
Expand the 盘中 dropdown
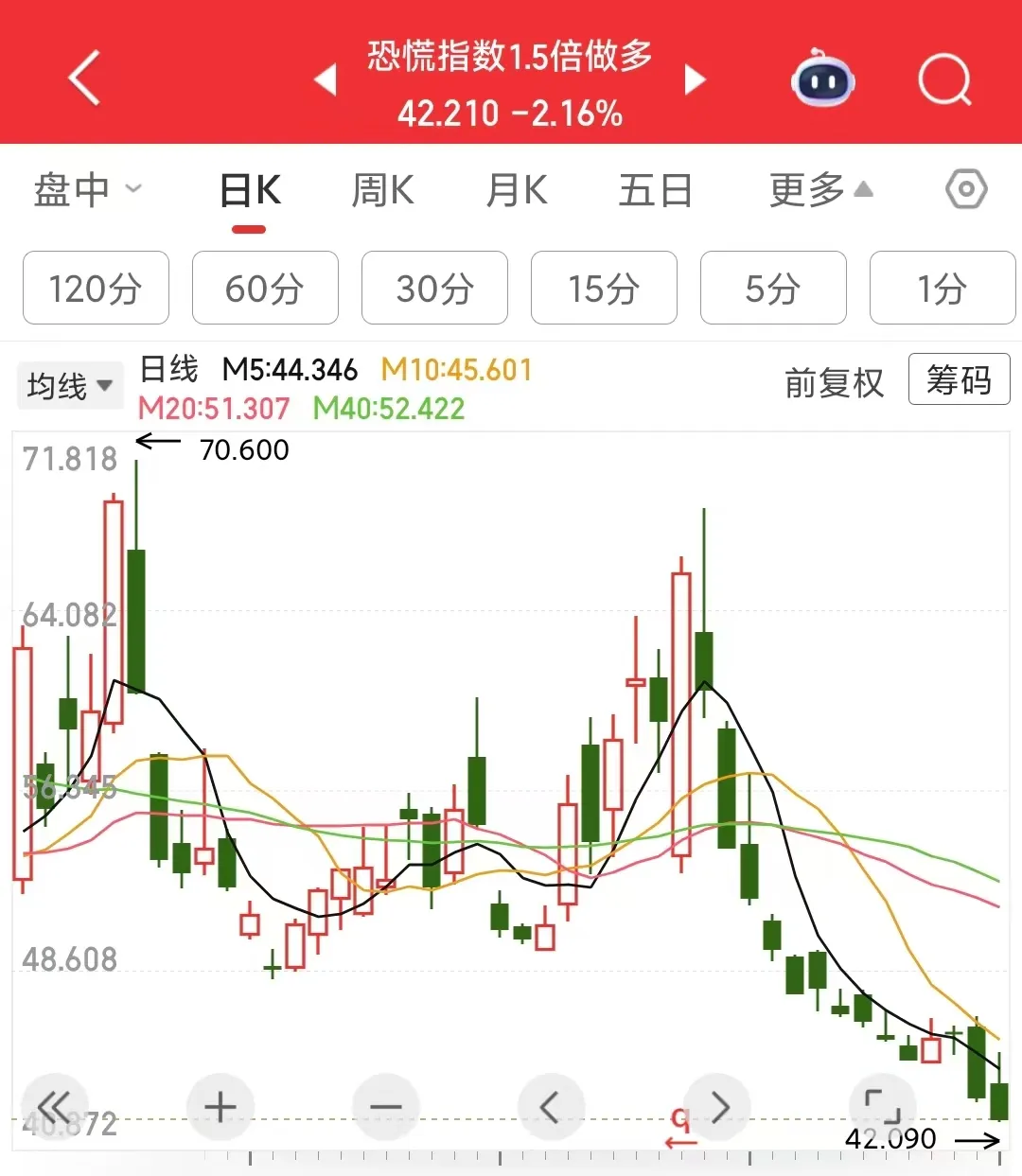tap(87, 190)
